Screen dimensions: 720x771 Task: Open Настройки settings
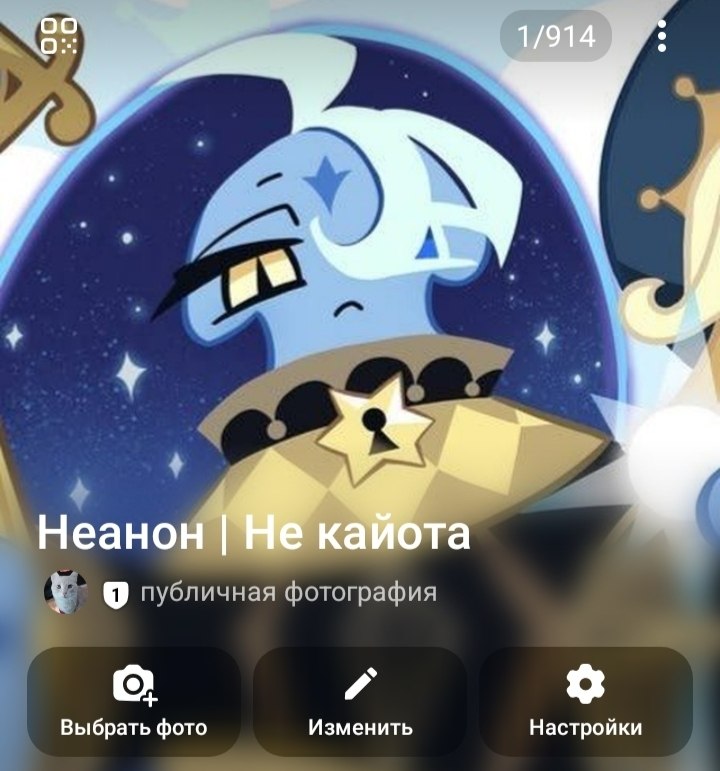coord(586,702)
